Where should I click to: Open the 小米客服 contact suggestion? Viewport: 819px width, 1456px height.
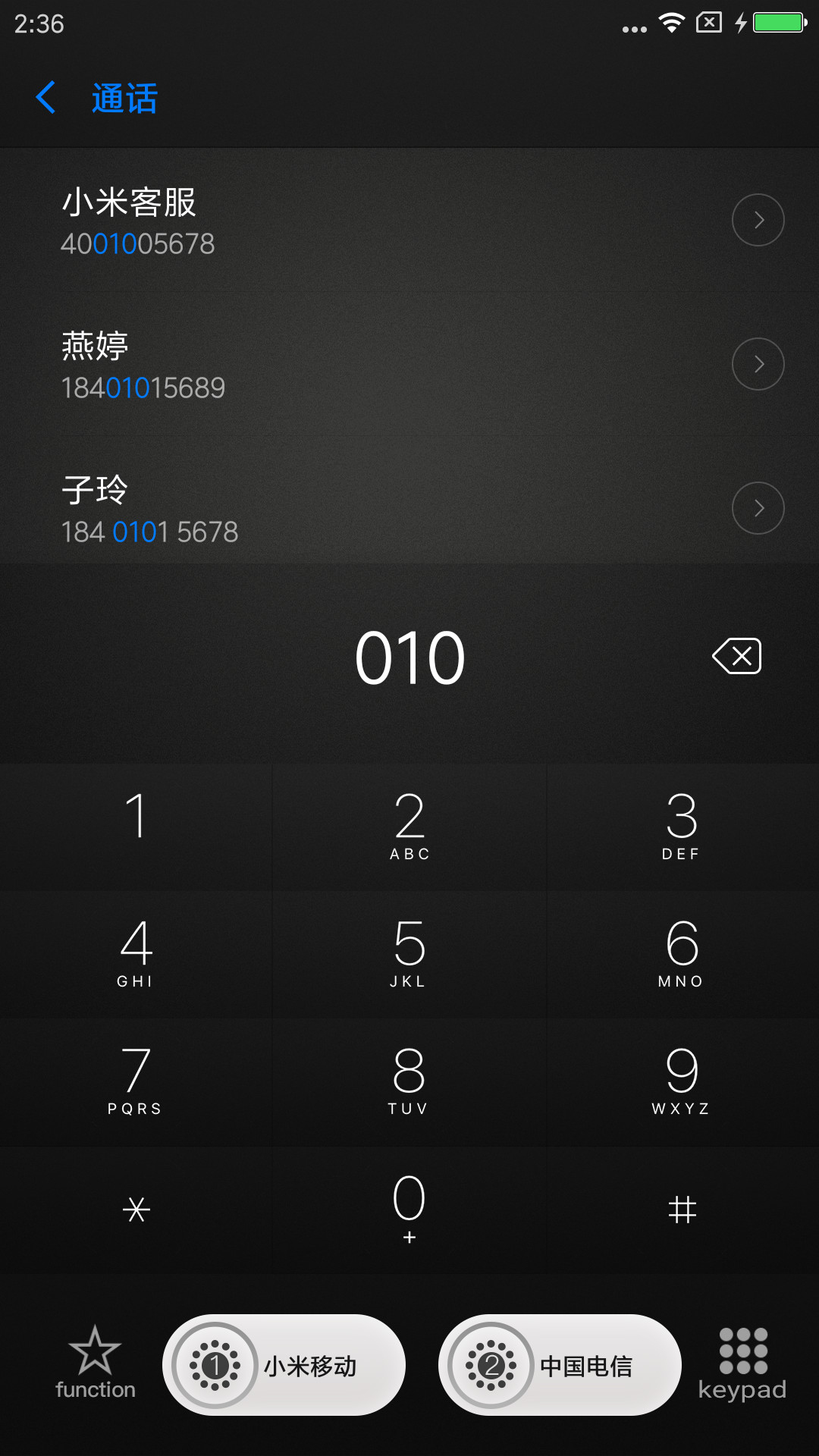click(x=409, y=220)
